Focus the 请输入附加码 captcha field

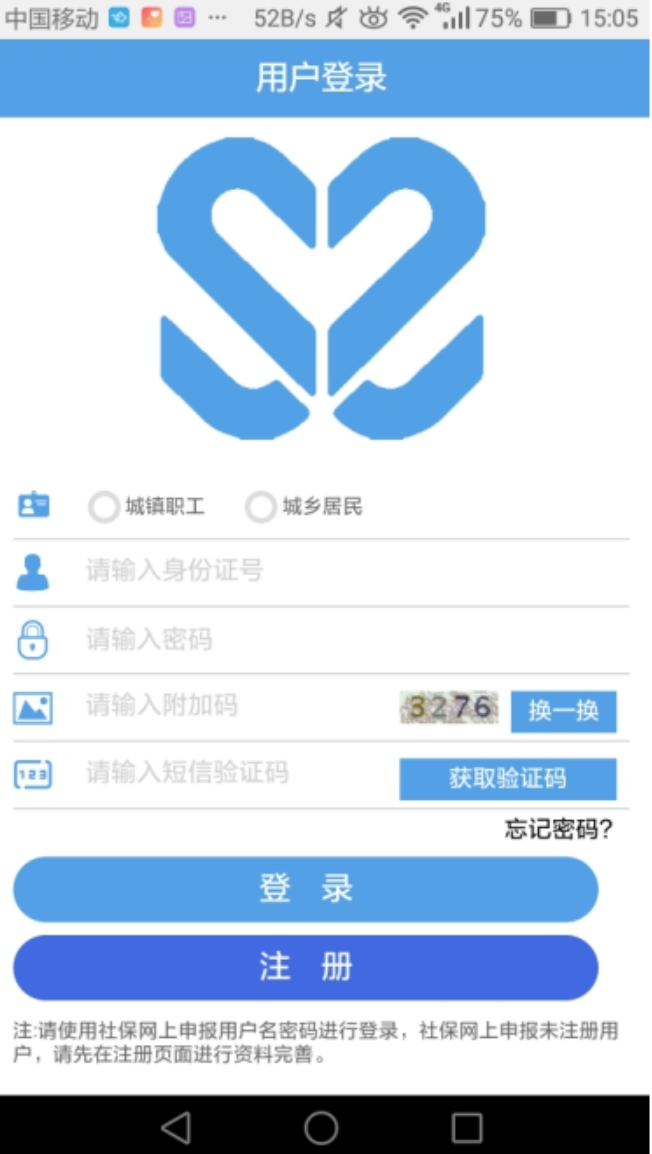pyautogui.click(x=230, y=706)
